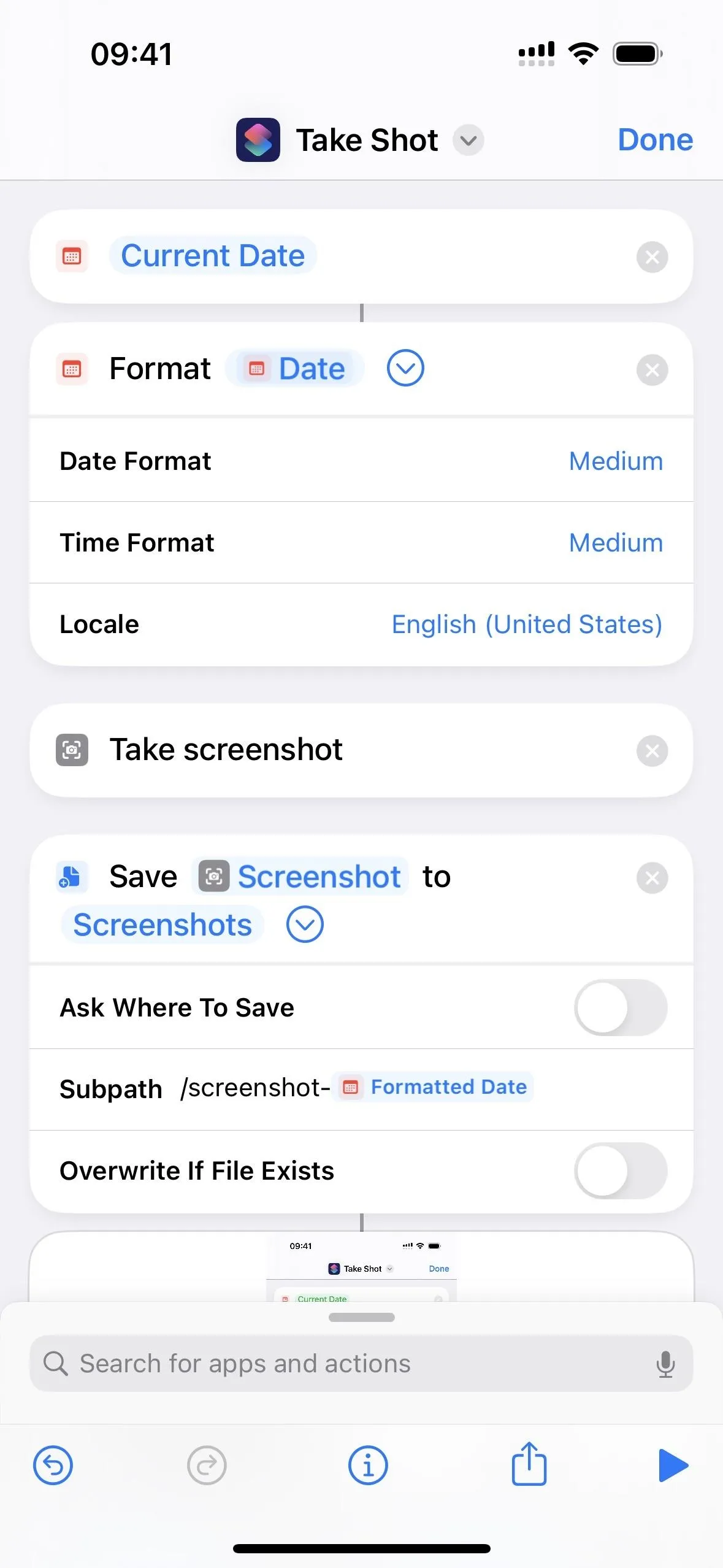
Task: Delete the Save Screenshot action
Action: pos(652,878)
